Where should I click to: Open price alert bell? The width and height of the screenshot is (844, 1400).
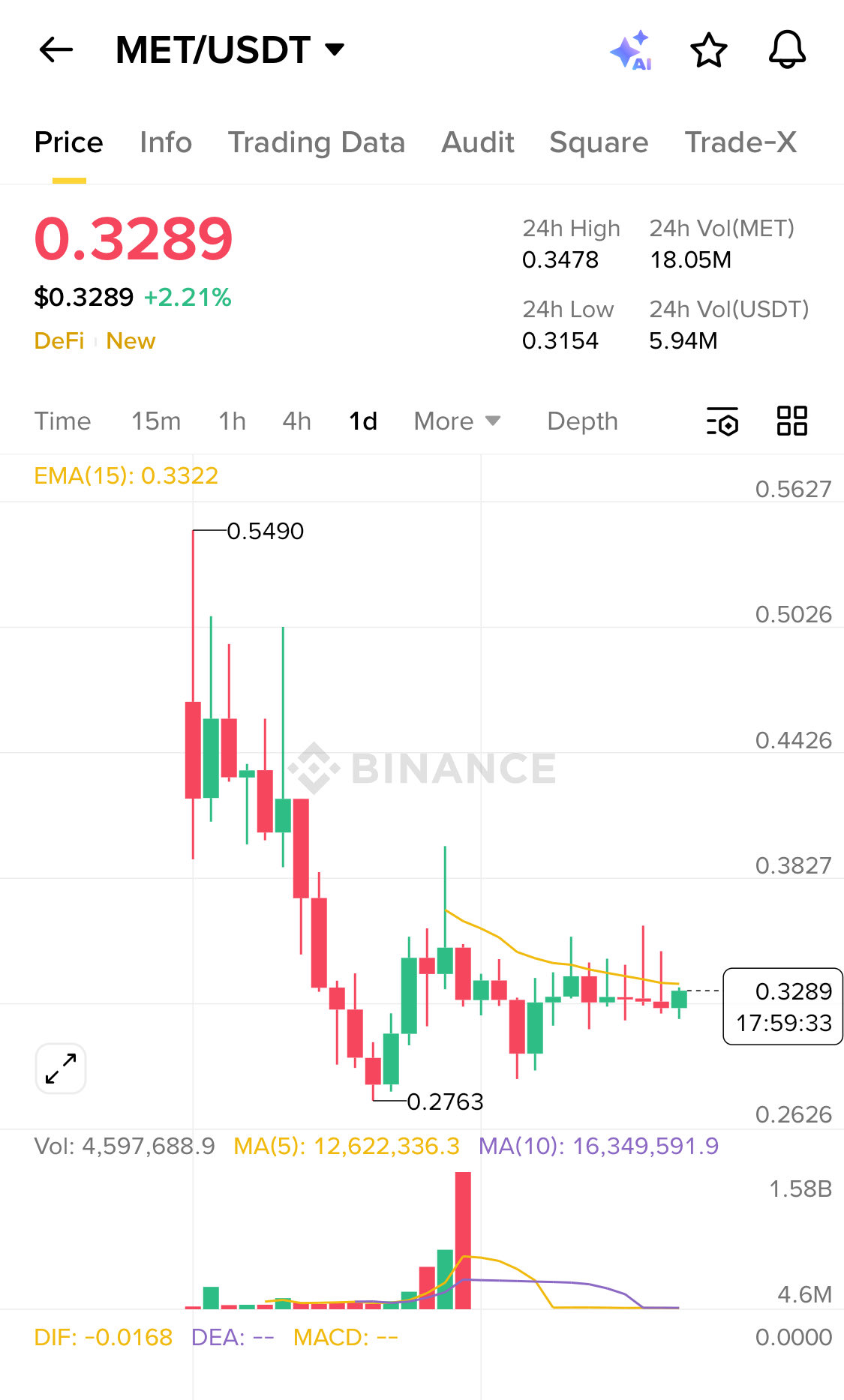click(x=787, y=50)
